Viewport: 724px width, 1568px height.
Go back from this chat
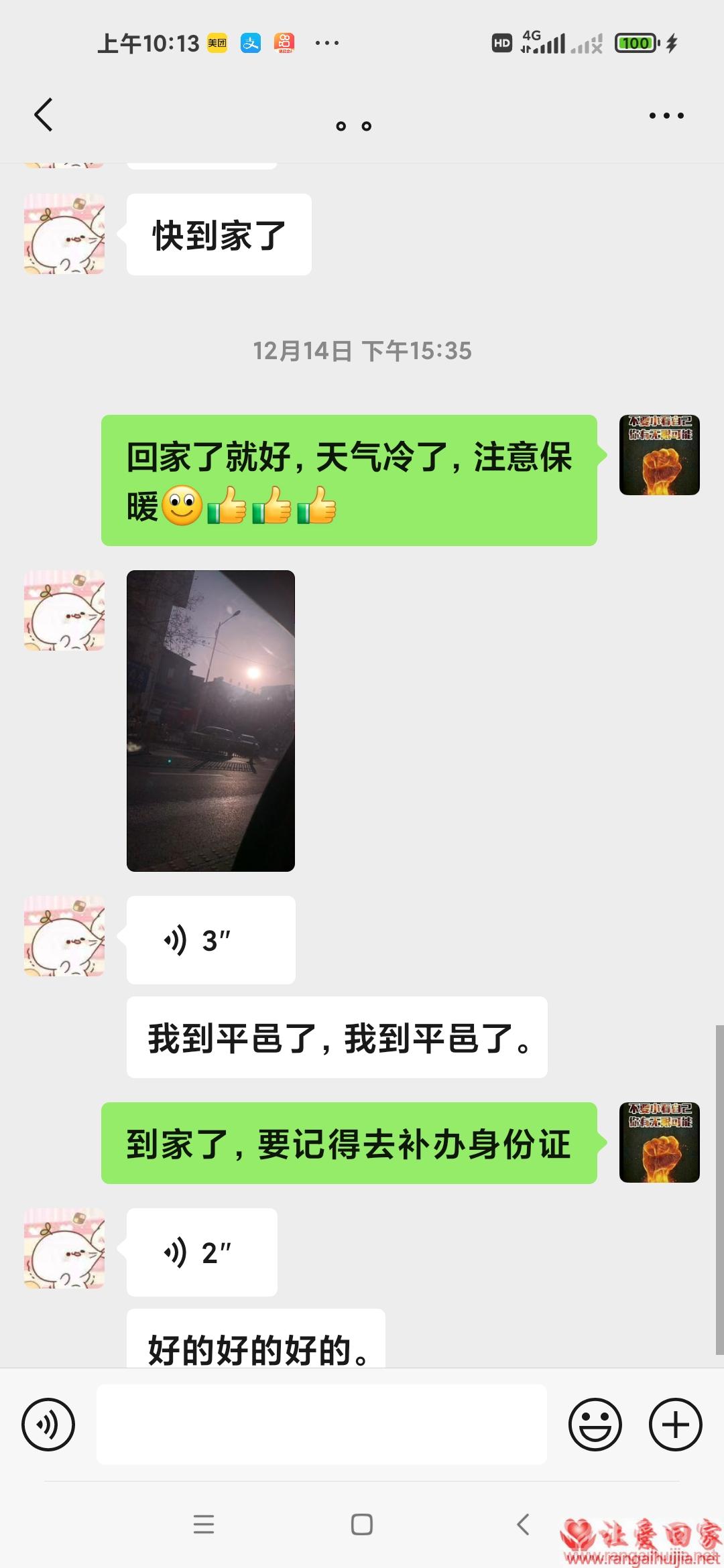[44, 115]
